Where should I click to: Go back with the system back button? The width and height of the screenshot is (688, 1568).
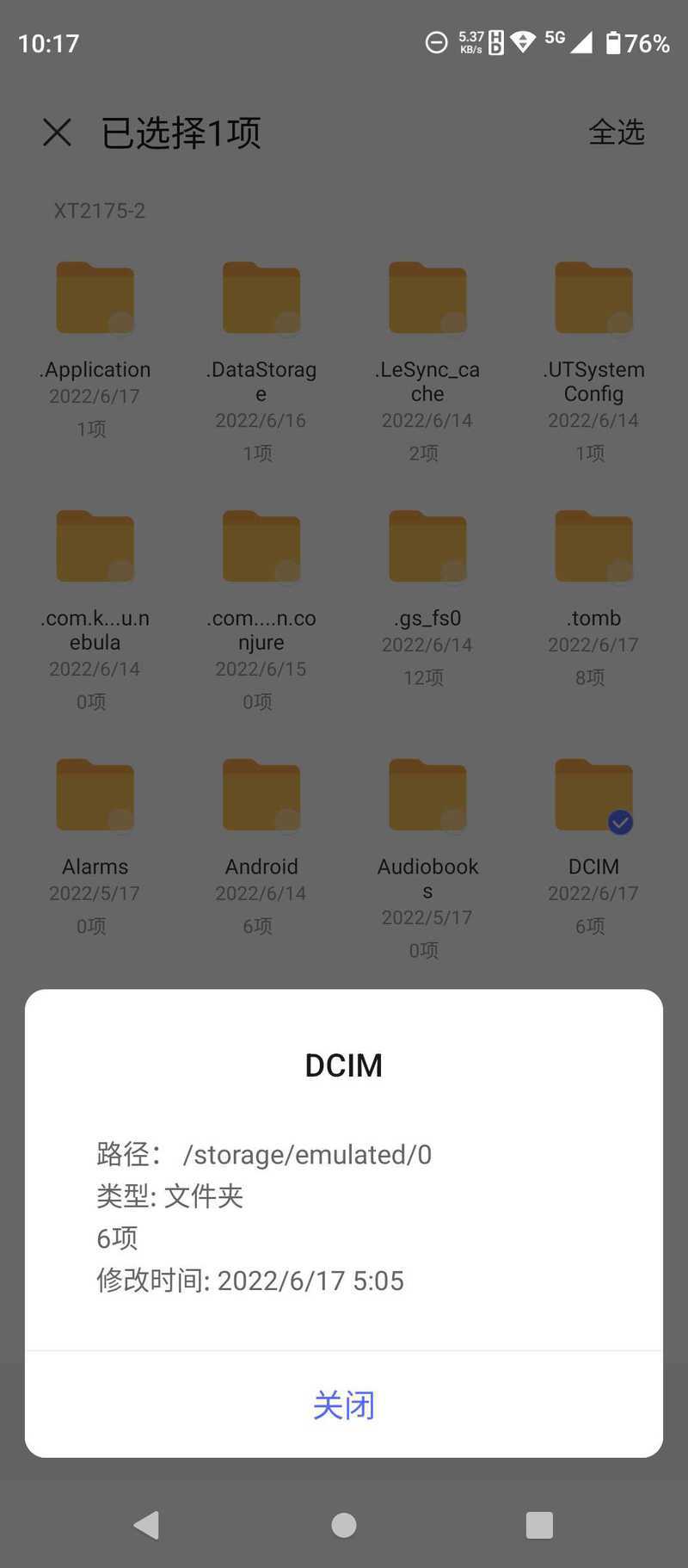point(147,1525)
